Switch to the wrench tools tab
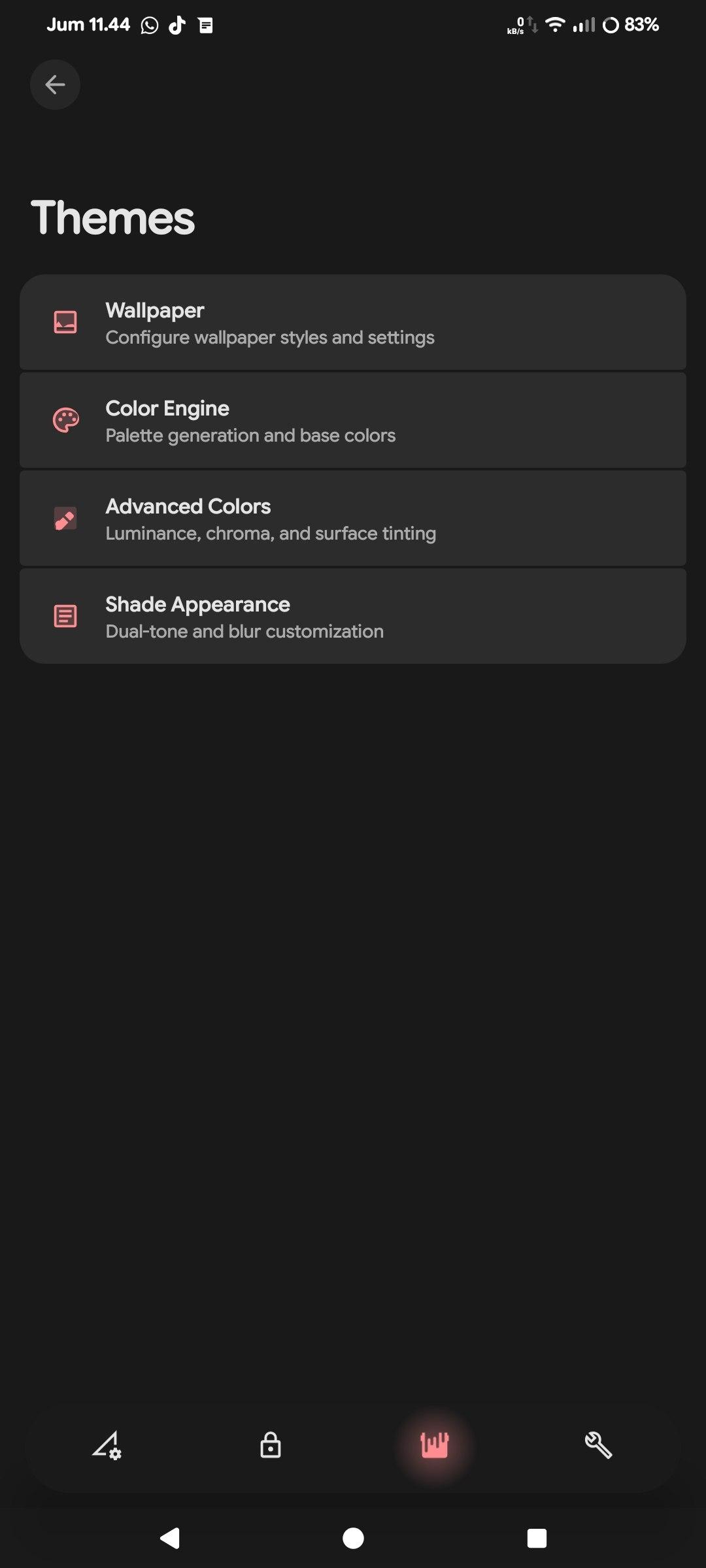The width and height of the screenshot is (706, 1568). point(598,1445)
